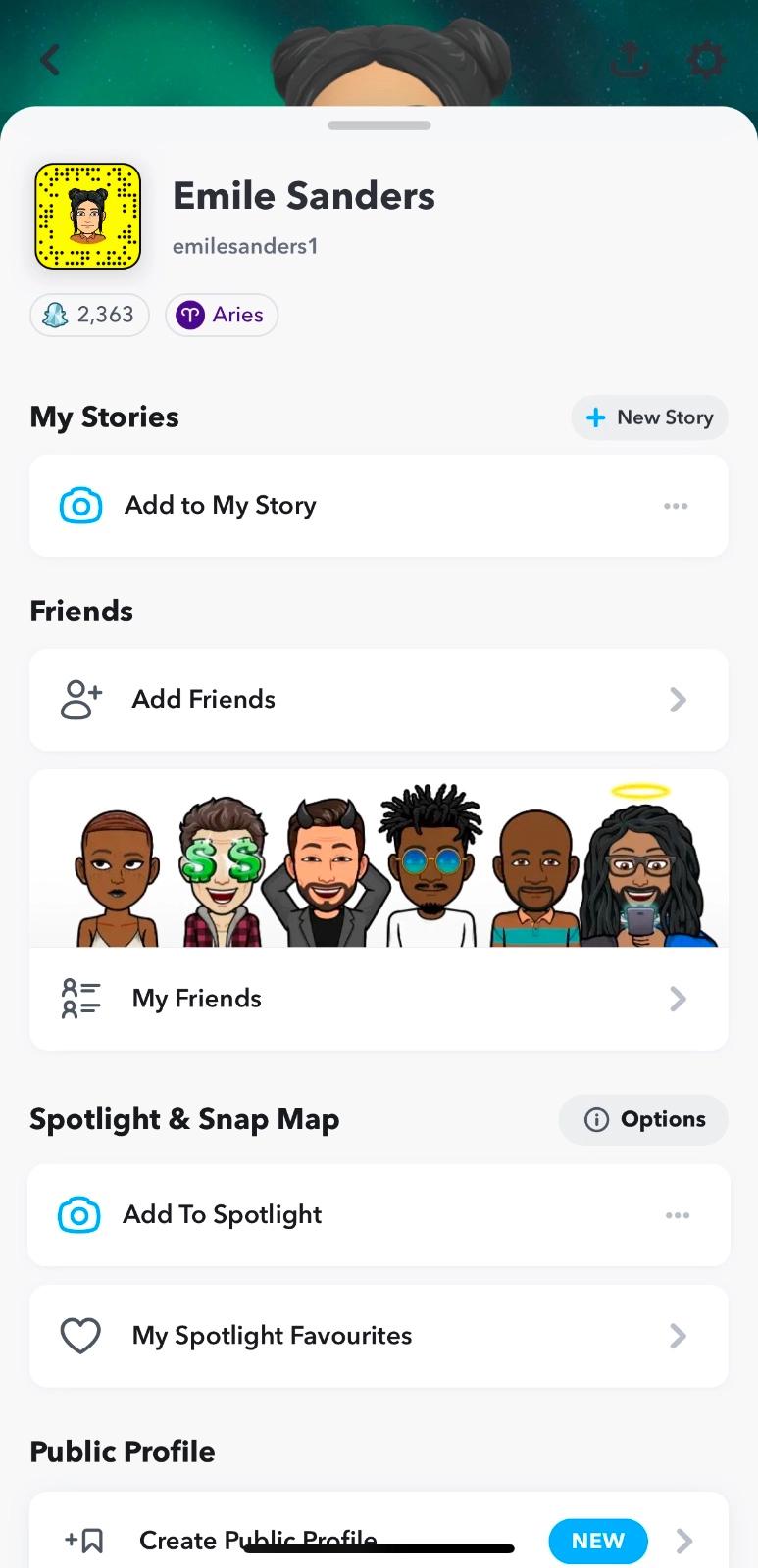This screenshot has height=1568, width=758.
Task: Tap Create Public Profile
Action: 258,1541
